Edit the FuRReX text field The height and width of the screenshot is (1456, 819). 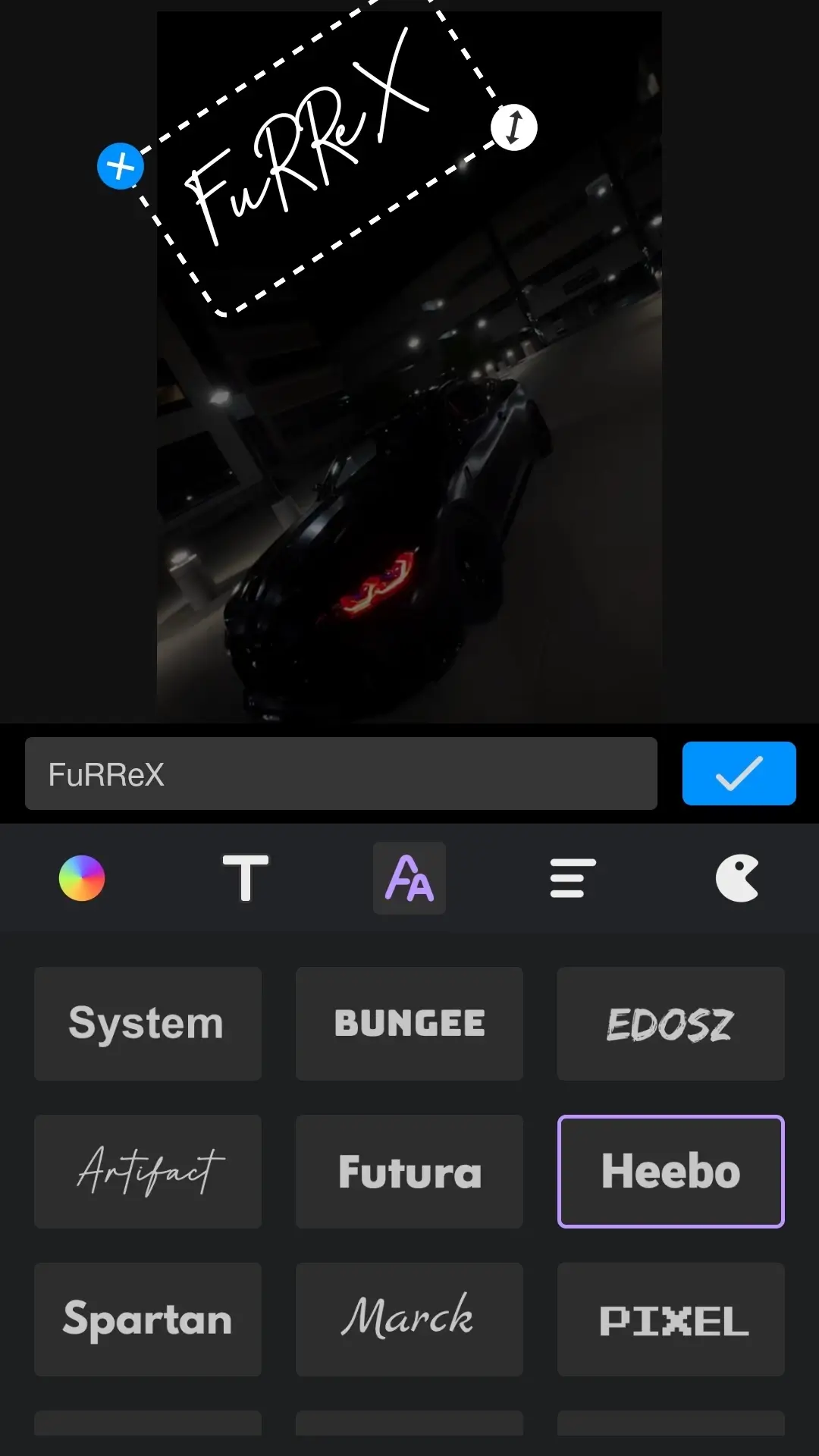click(x=340, y=773)
